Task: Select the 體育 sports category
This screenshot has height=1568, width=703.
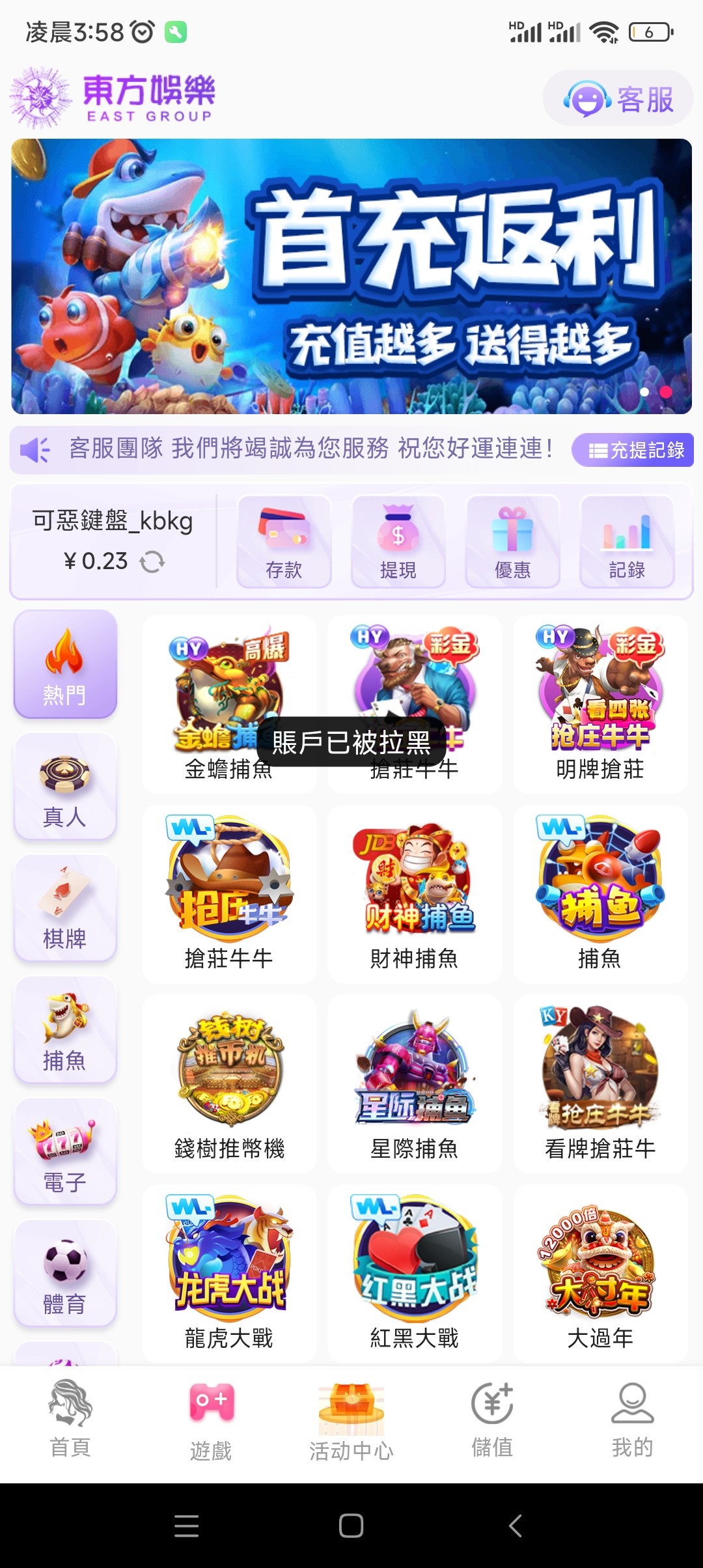Action: click(65, 1274)
